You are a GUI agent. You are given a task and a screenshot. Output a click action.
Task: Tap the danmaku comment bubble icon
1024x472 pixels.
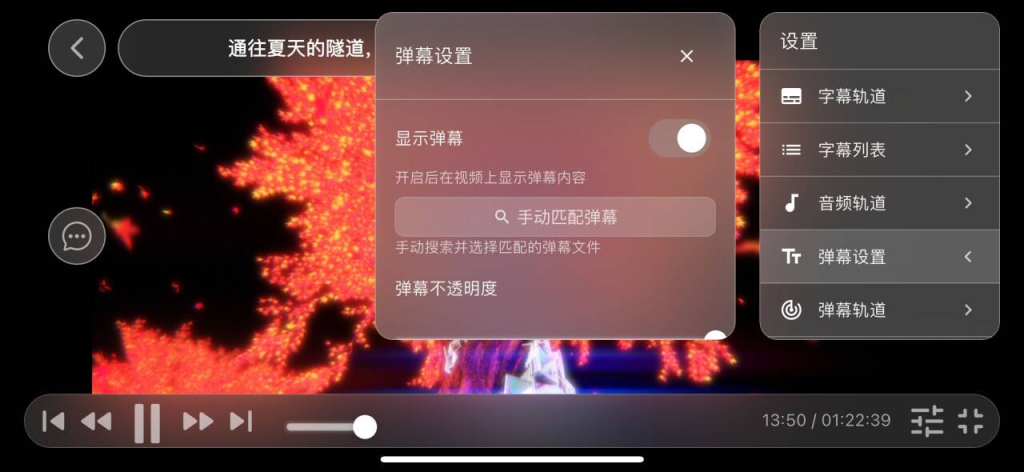[77, 236]
